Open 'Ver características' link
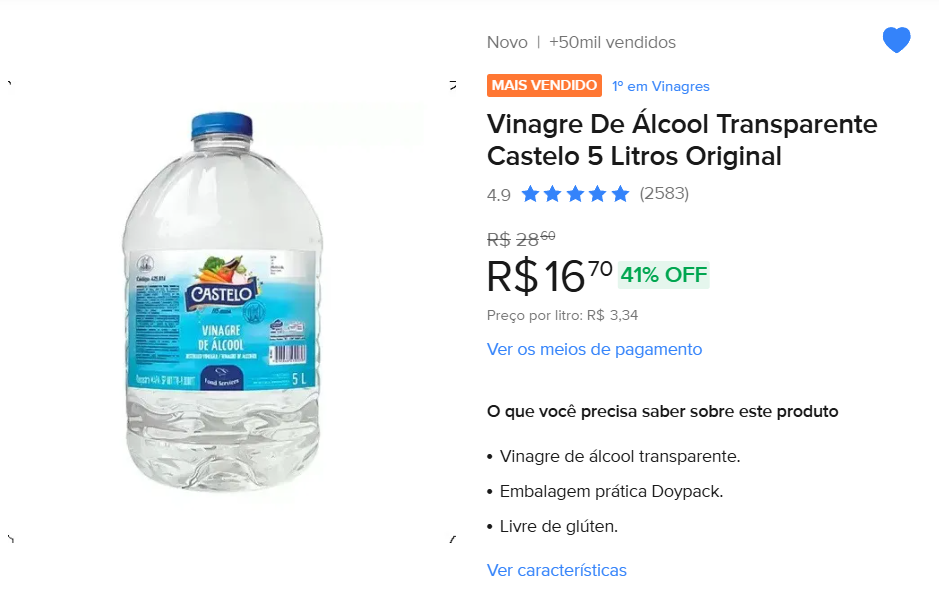Viewport: 939px width, 612px height. 556,570
